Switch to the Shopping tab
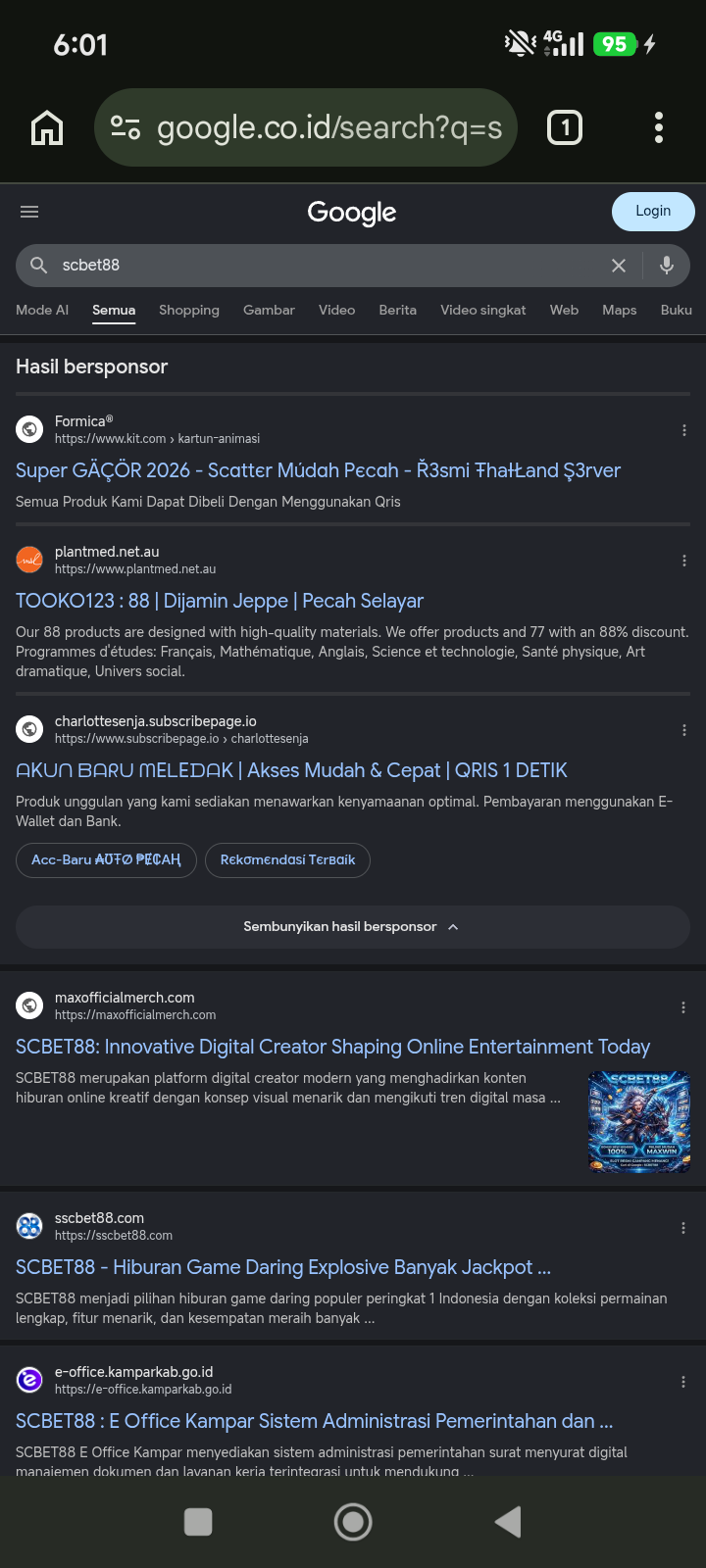The width and height of the screenshot is (706, 1568). tap(189, 310)
